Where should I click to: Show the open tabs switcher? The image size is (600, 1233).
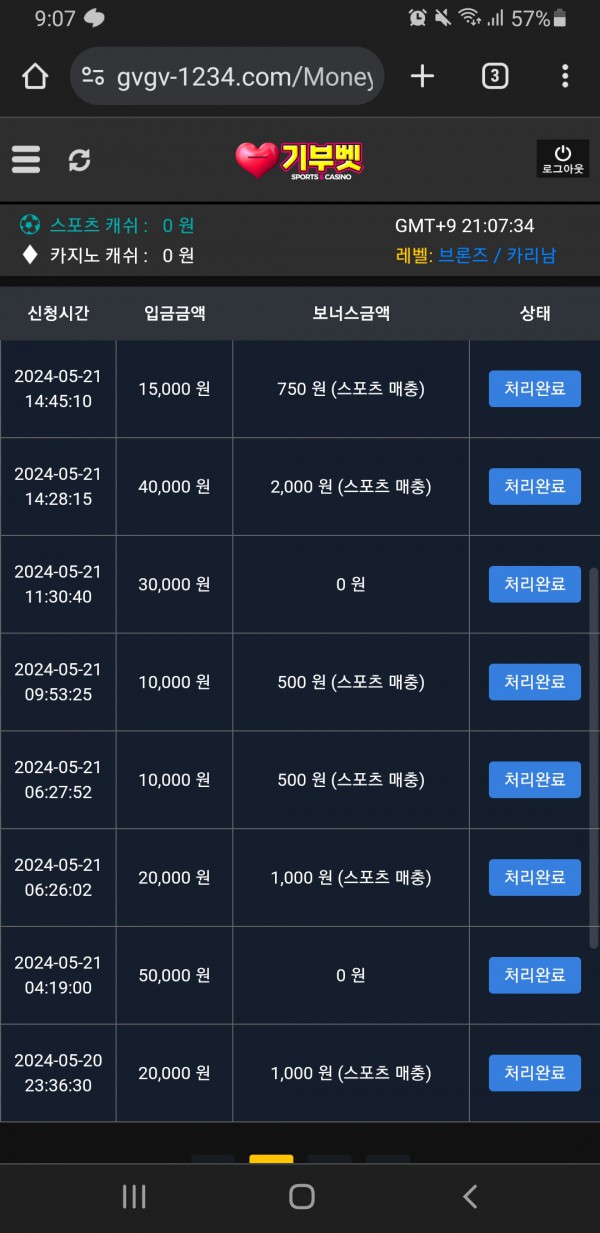coord(494,76)
